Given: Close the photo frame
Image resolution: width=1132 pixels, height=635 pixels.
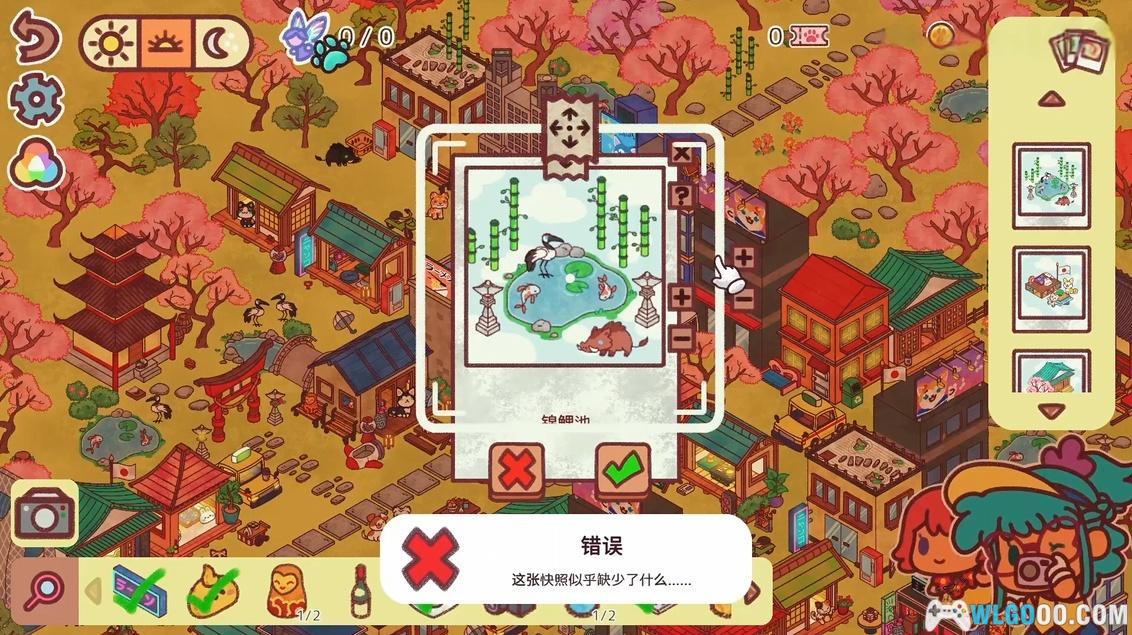Looking at the screenshot, I should tap(681, 154).
